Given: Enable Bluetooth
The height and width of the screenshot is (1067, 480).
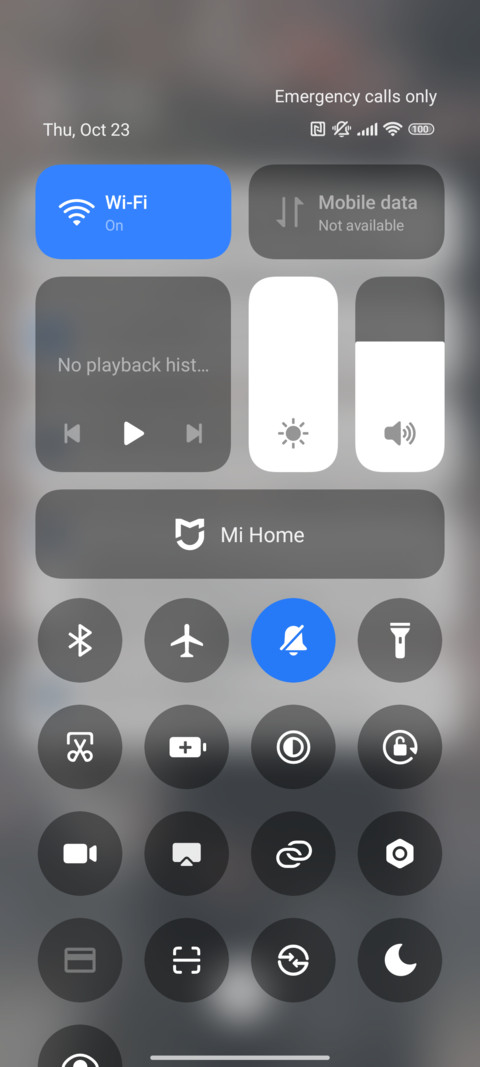Looking at the screenshot, I should (80, 640).
